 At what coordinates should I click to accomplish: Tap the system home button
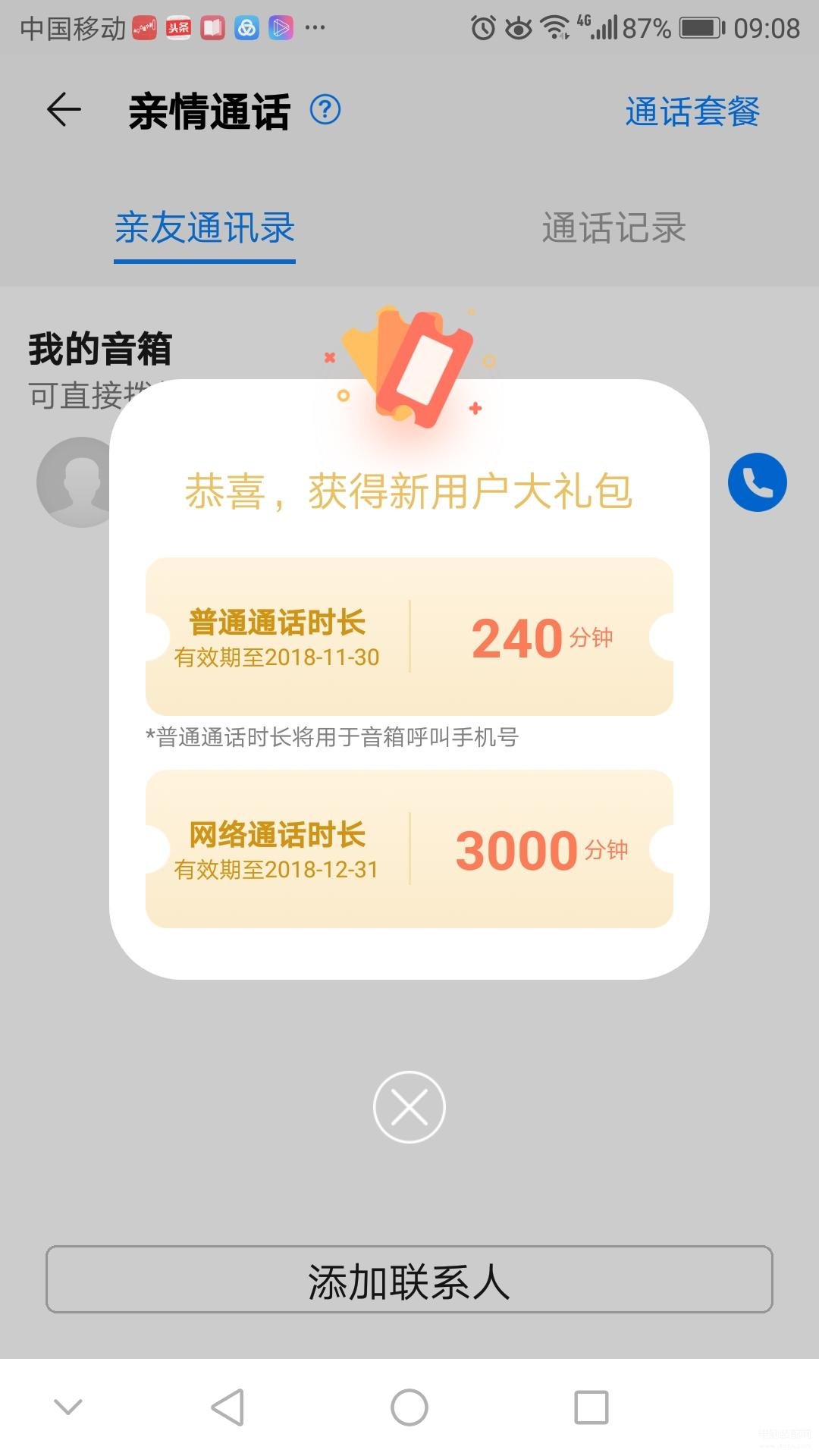click(x=409, y=1407)
